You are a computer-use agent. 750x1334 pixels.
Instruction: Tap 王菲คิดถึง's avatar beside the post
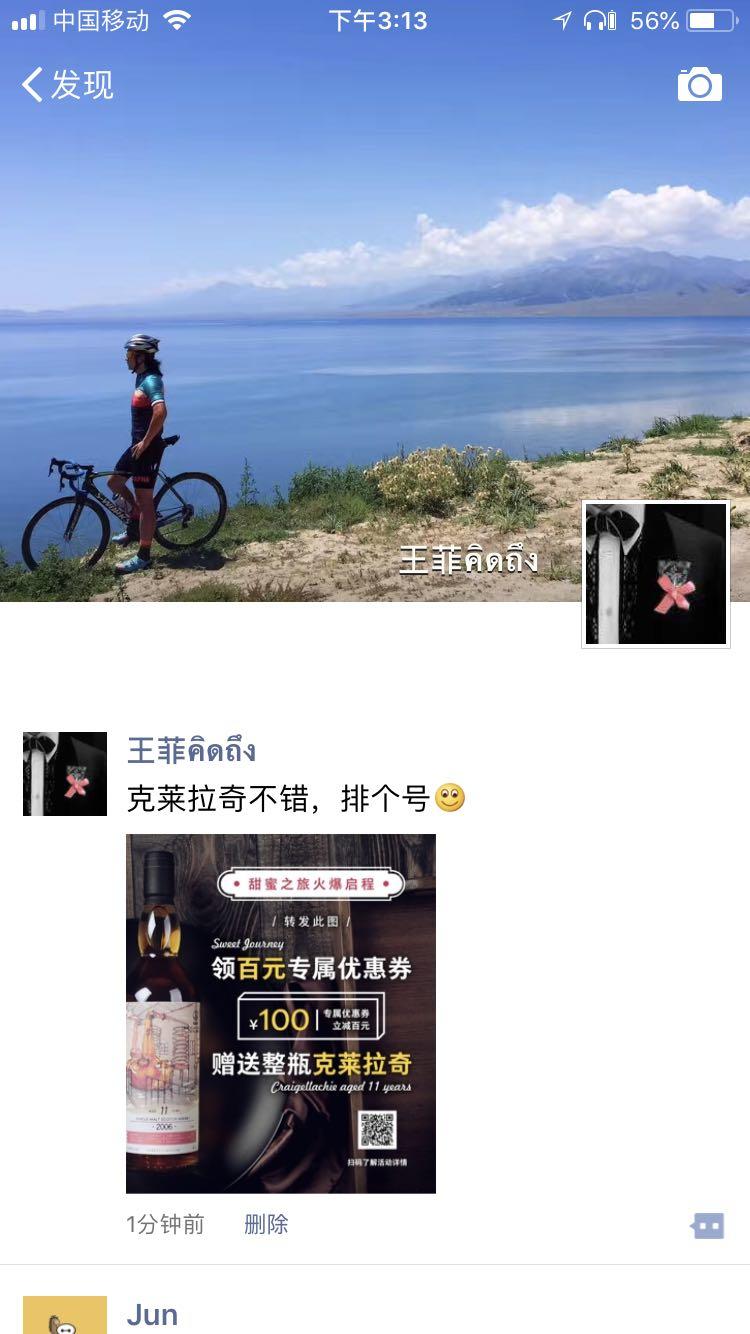64,772
